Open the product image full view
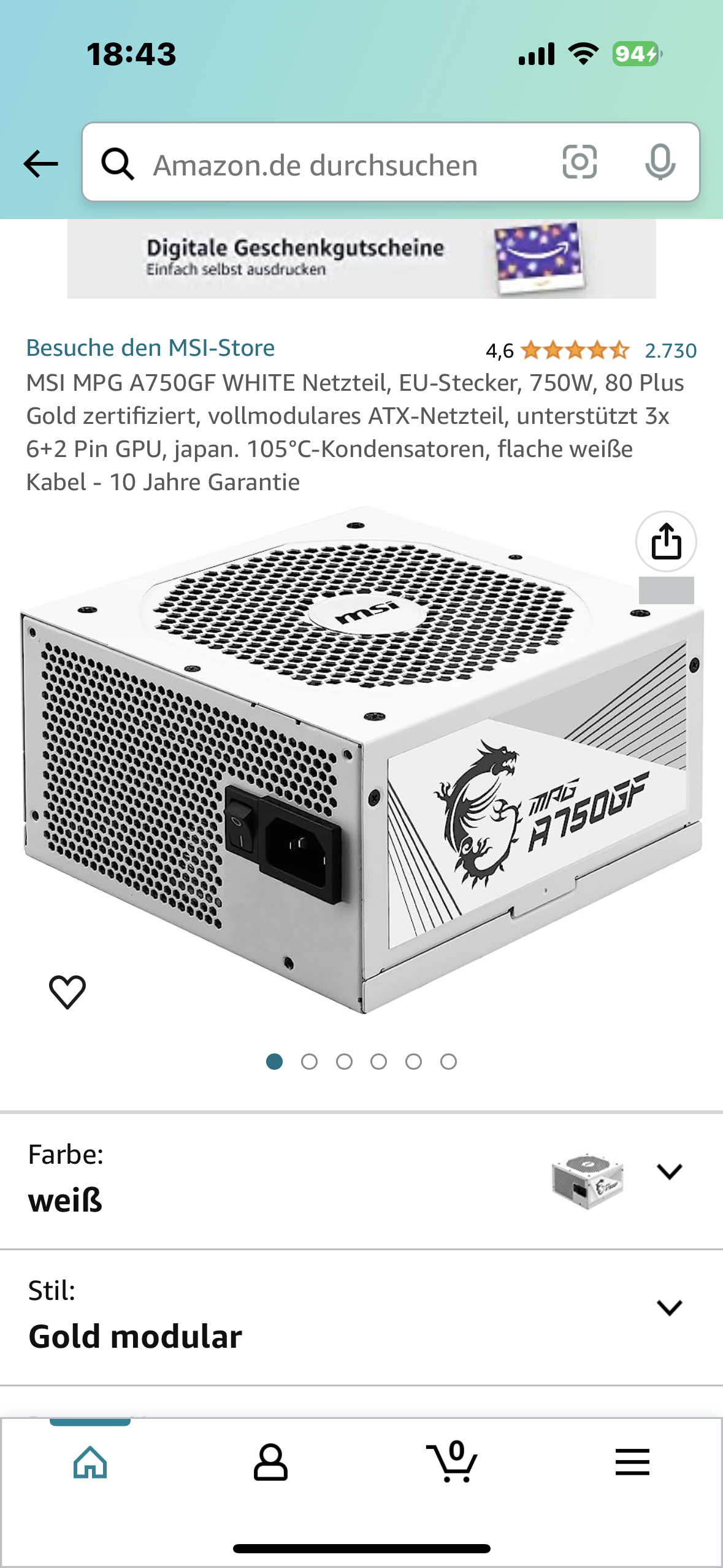The image size is (723, 1568). point(361,761)
